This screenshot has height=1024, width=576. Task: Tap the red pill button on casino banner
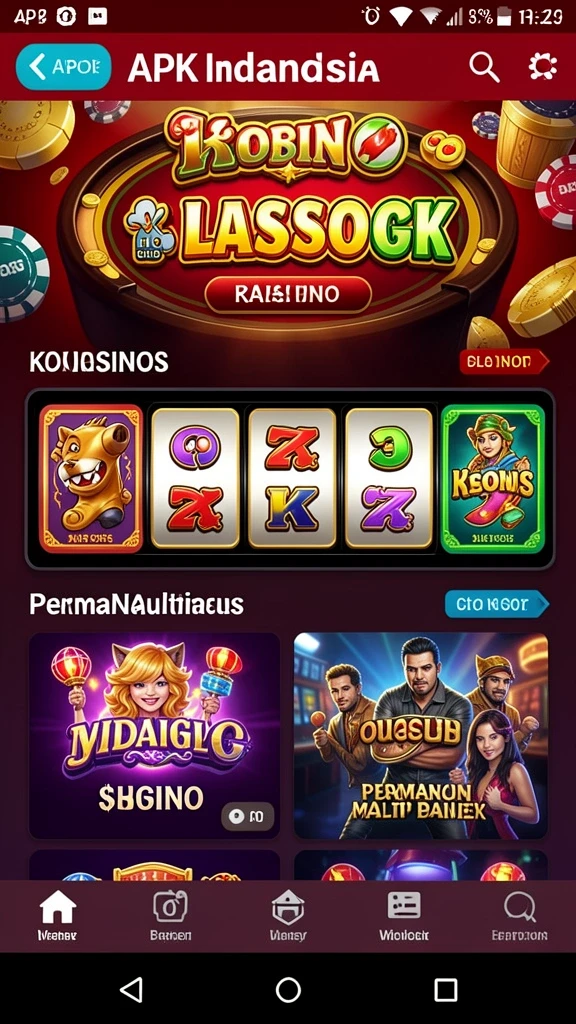[x=288, y=294]
